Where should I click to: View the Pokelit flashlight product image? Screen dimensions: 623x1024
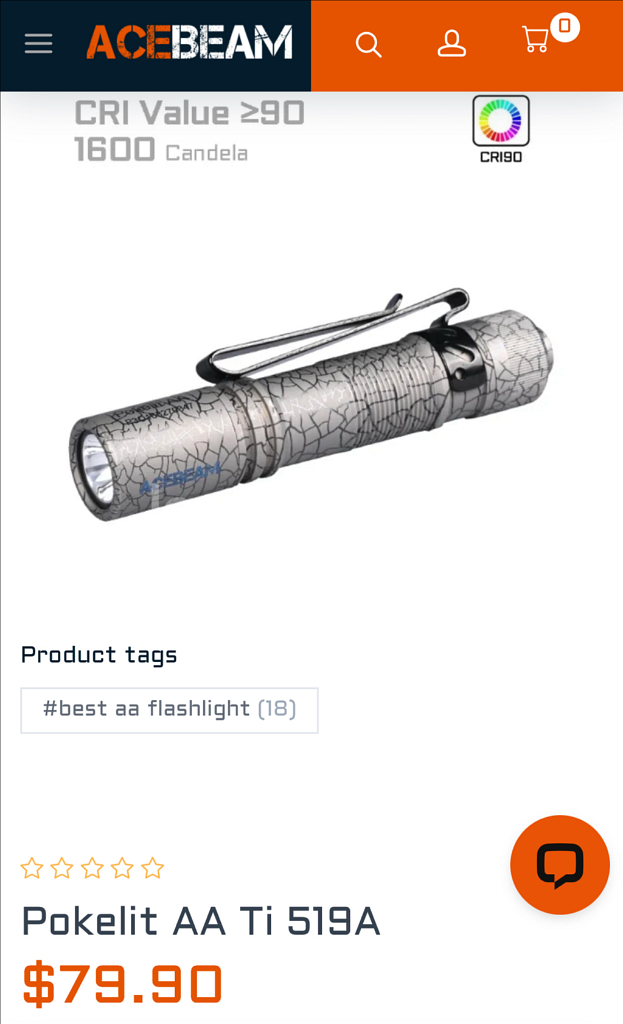tap(311, 404)
